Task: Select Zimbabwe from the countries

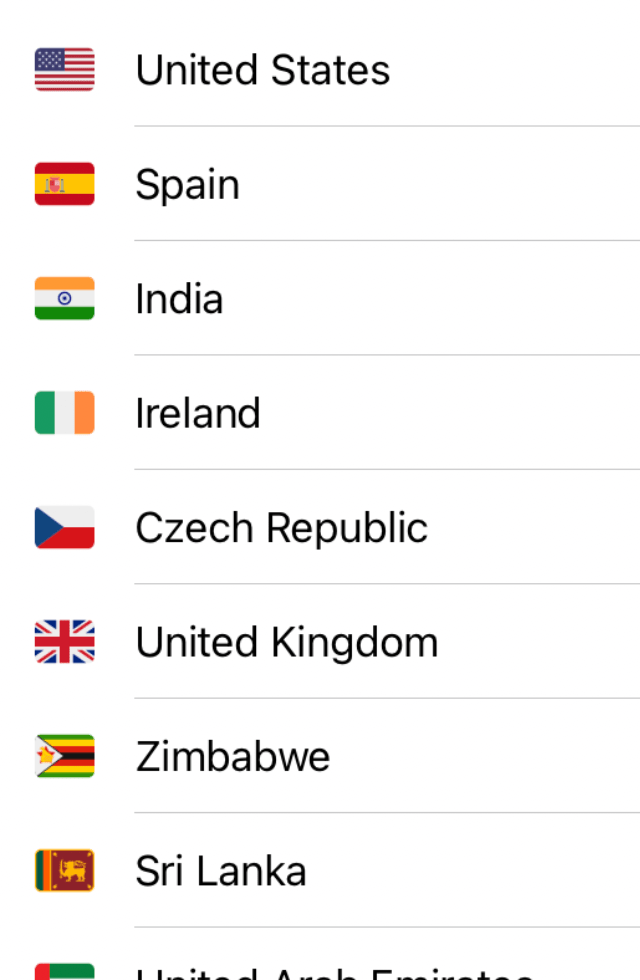Action: pos(233,757)
